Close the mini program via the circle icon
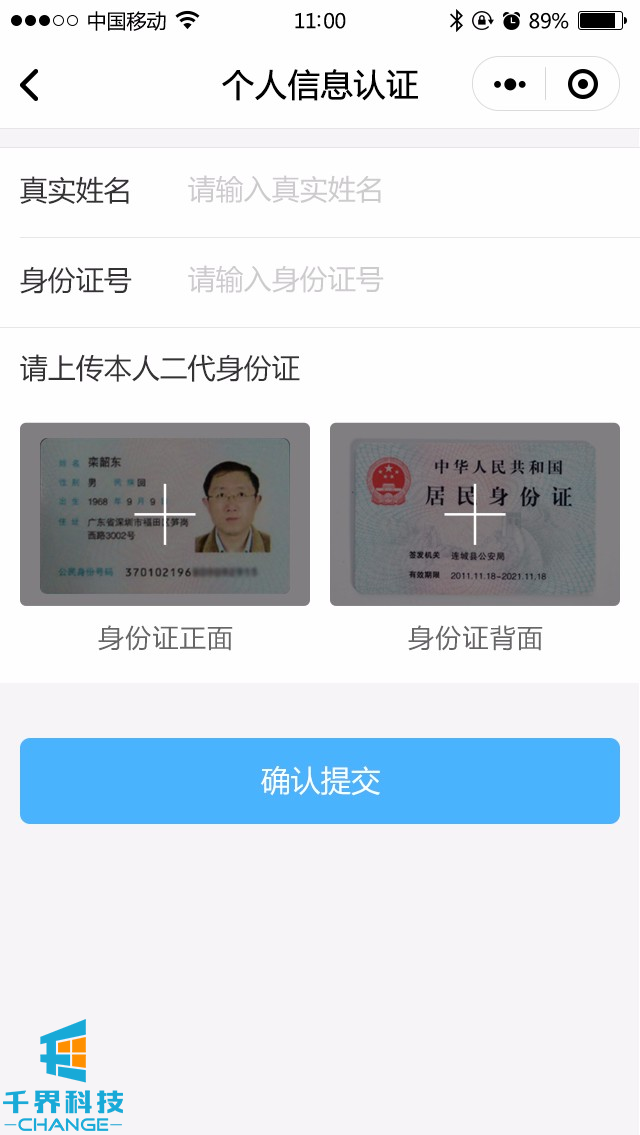The height and width of the screenshot is (1135, 640). (582, 85)
